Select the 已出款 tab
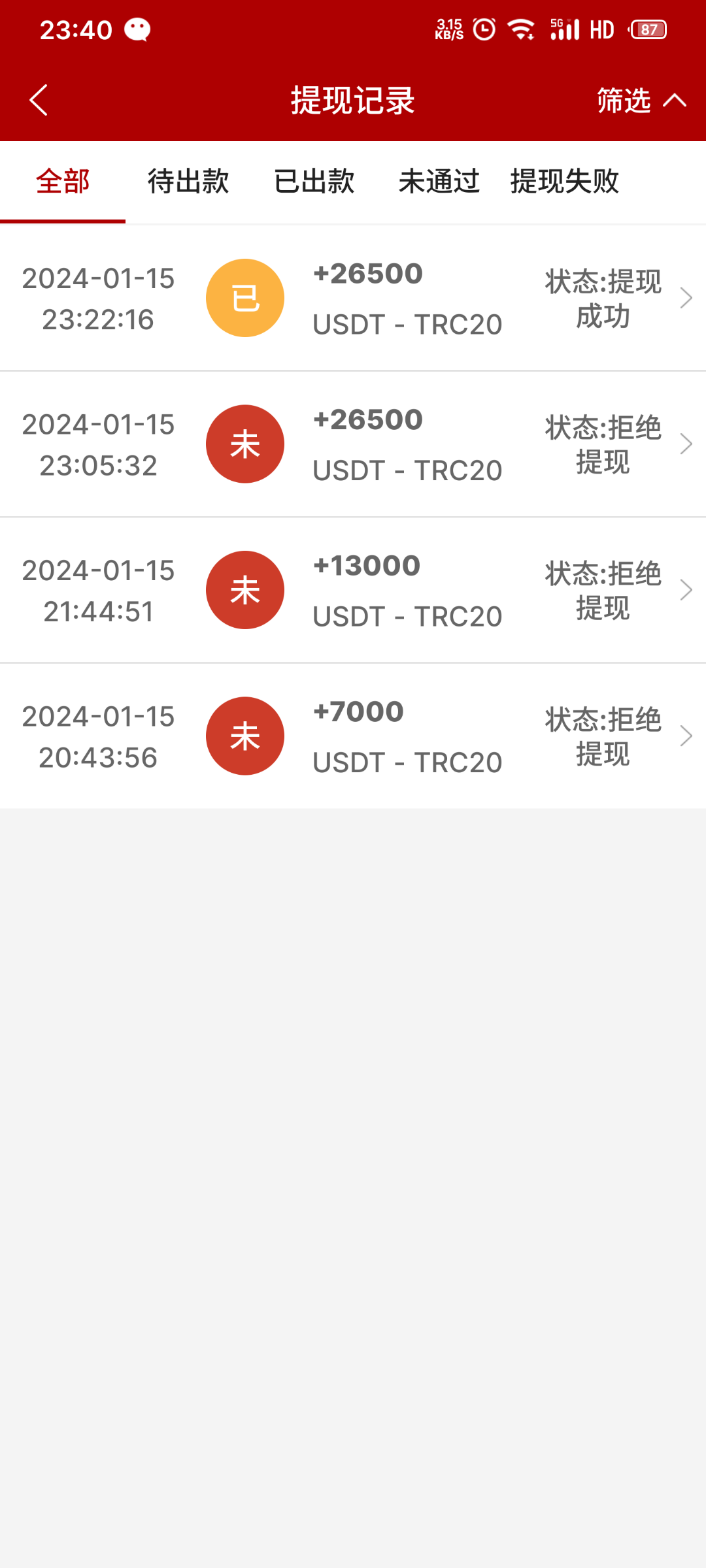Screen dimensions: 706x1568 click(314, 182)
